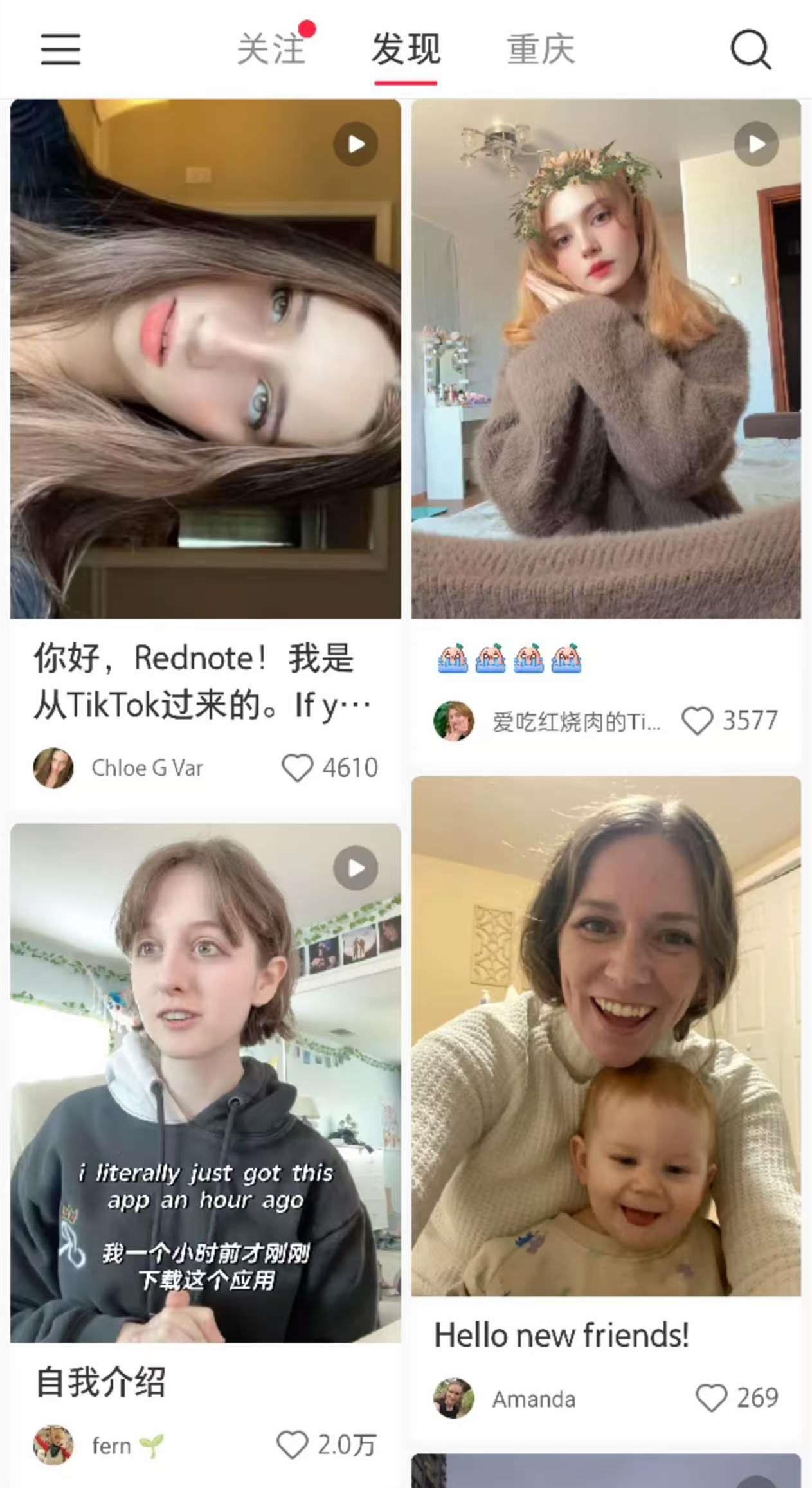
Task: Open the flower crown video post
Action: click(606, 359)
